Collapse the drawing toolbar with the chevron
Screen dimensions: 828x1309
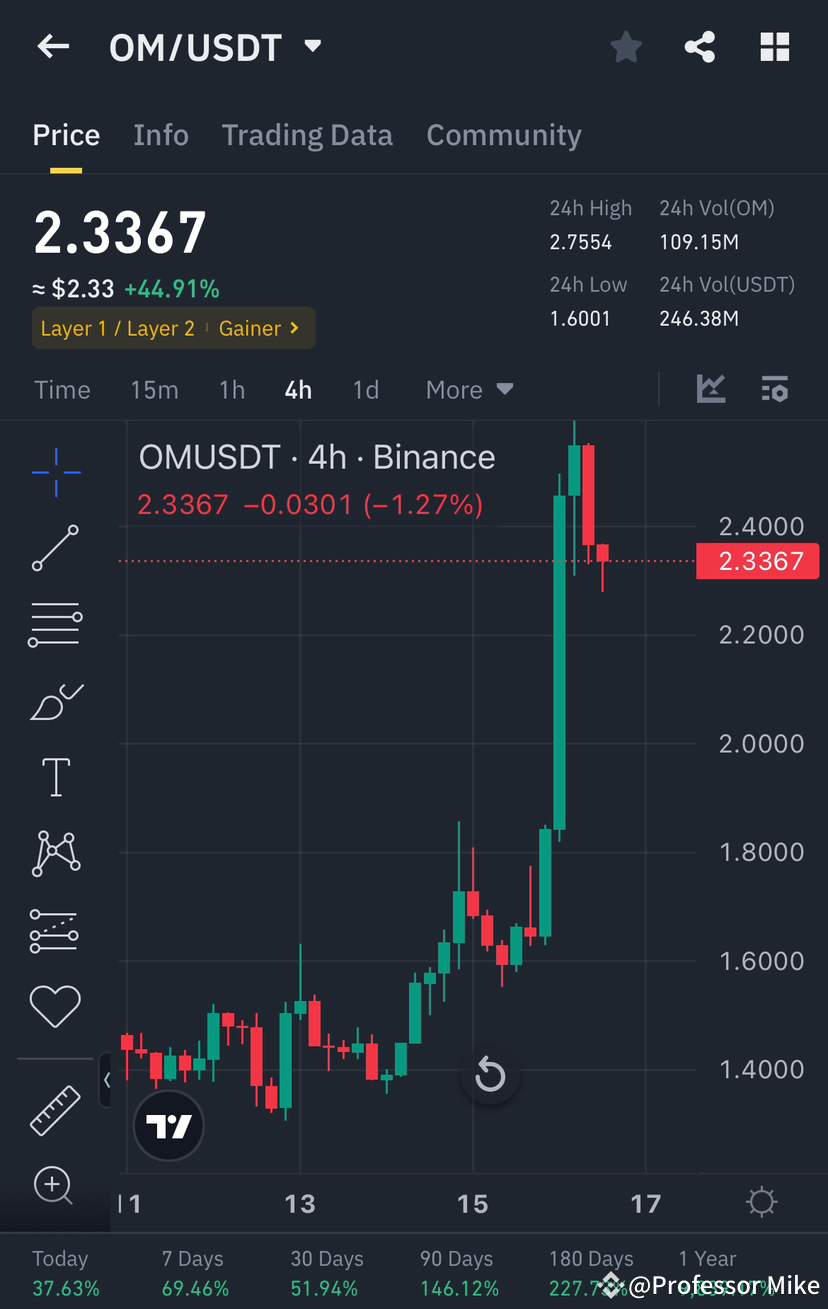108,1080
